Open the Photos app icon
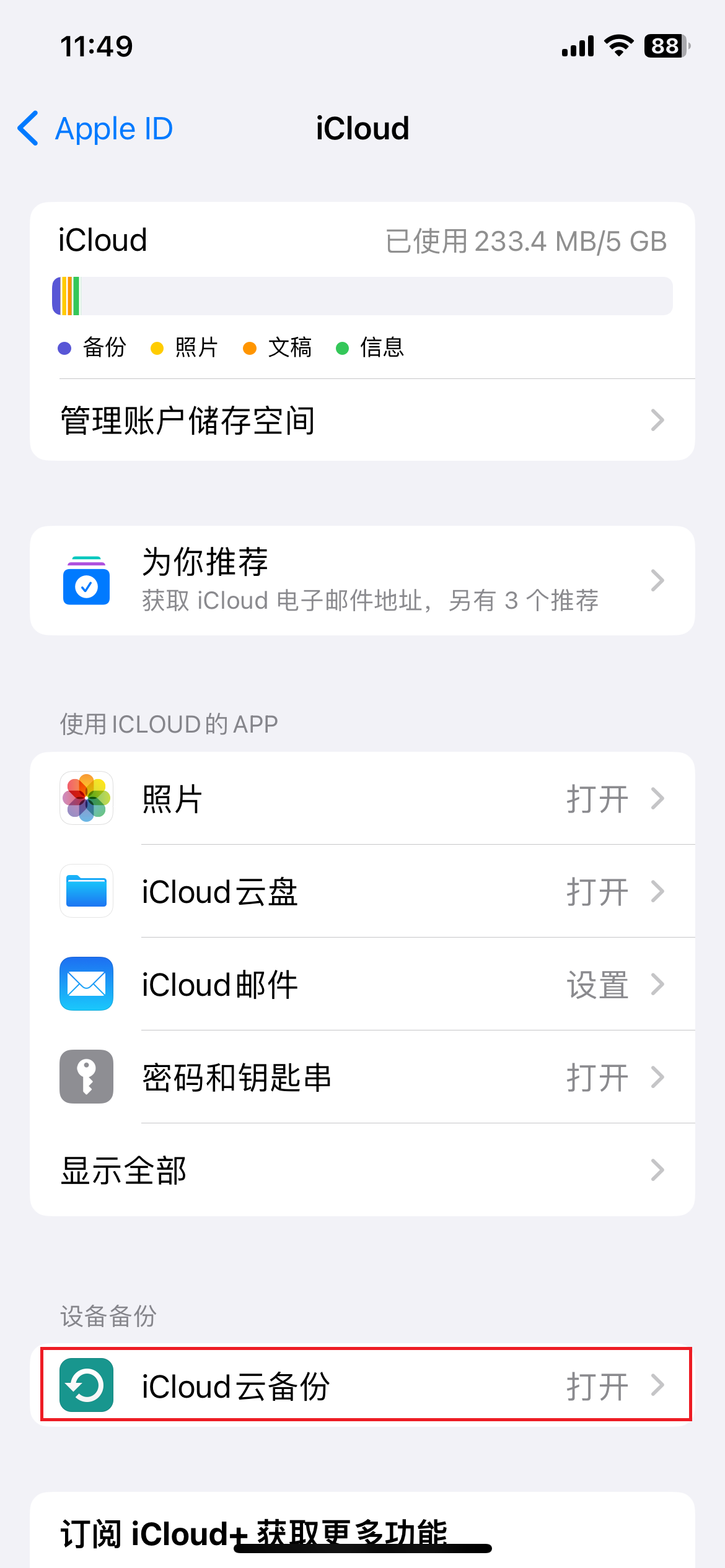Image resolution: width=725 pixels, height=1568 pixels. pos(86,799)
